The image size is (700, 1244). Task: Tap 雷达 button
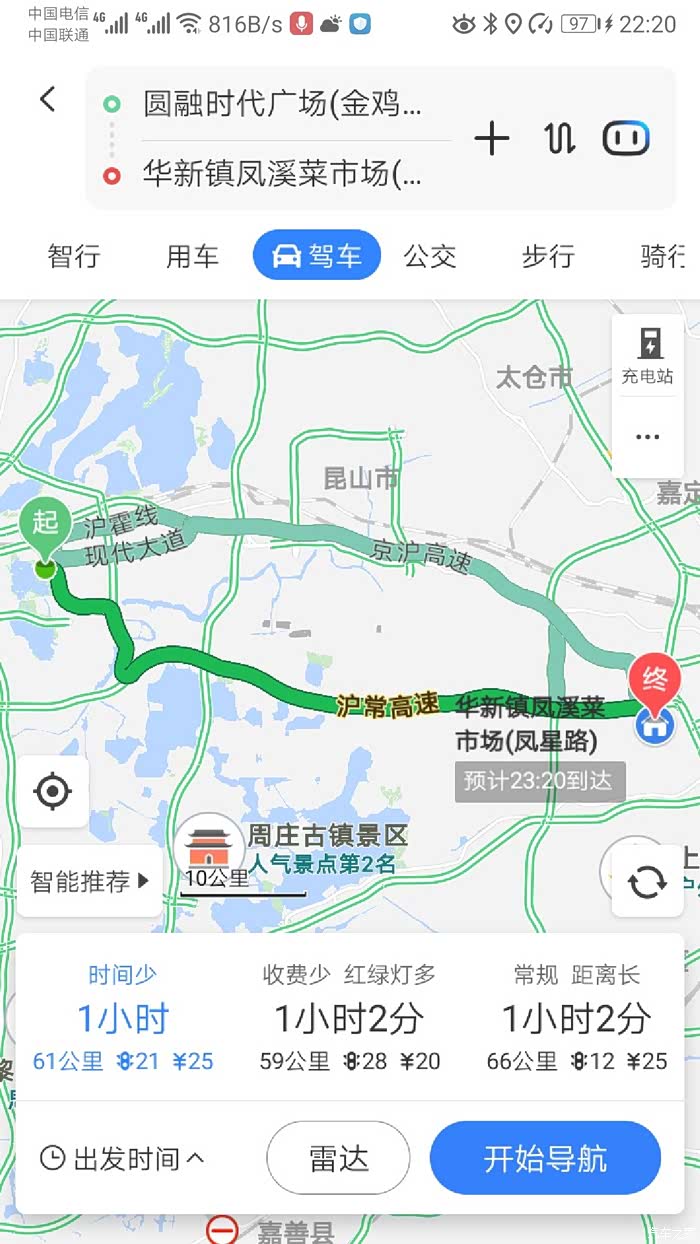point(338,1158)
